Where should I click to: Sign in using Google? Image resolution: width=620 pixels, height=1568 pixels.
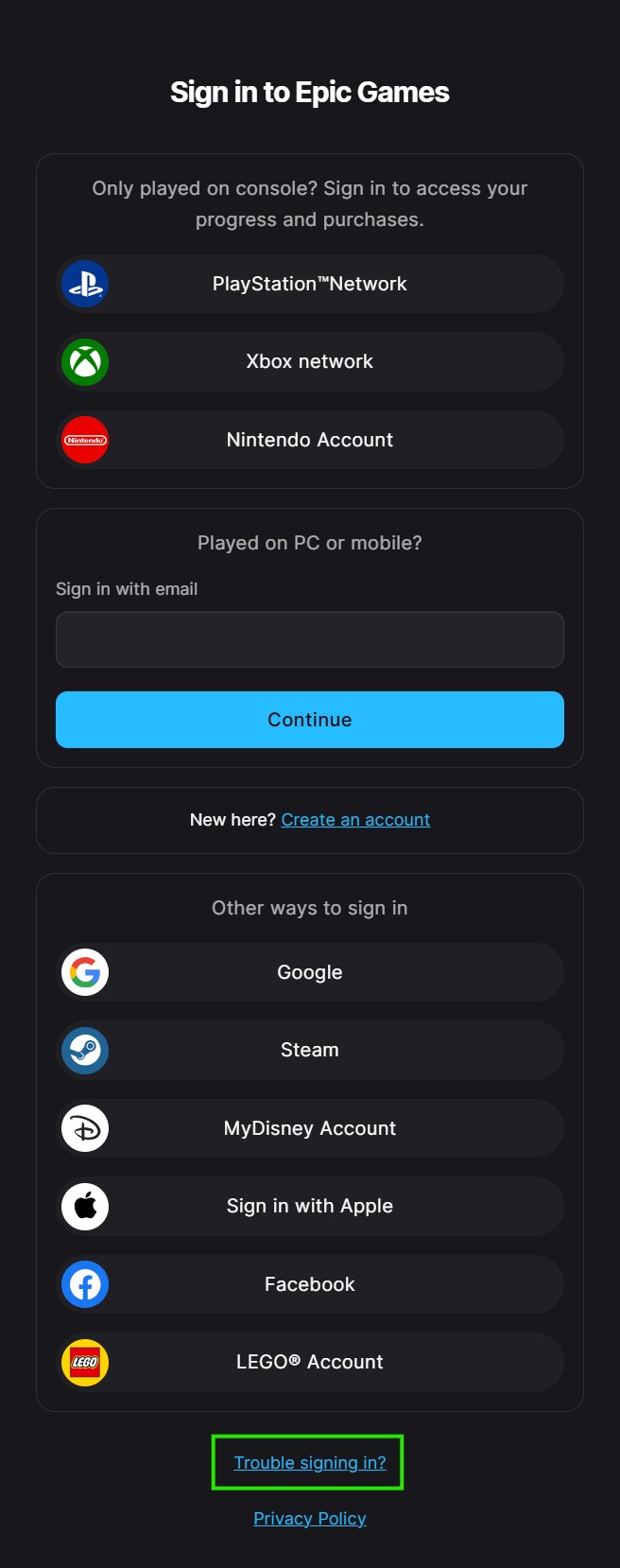pyautogui.click(x=310, y=972)
